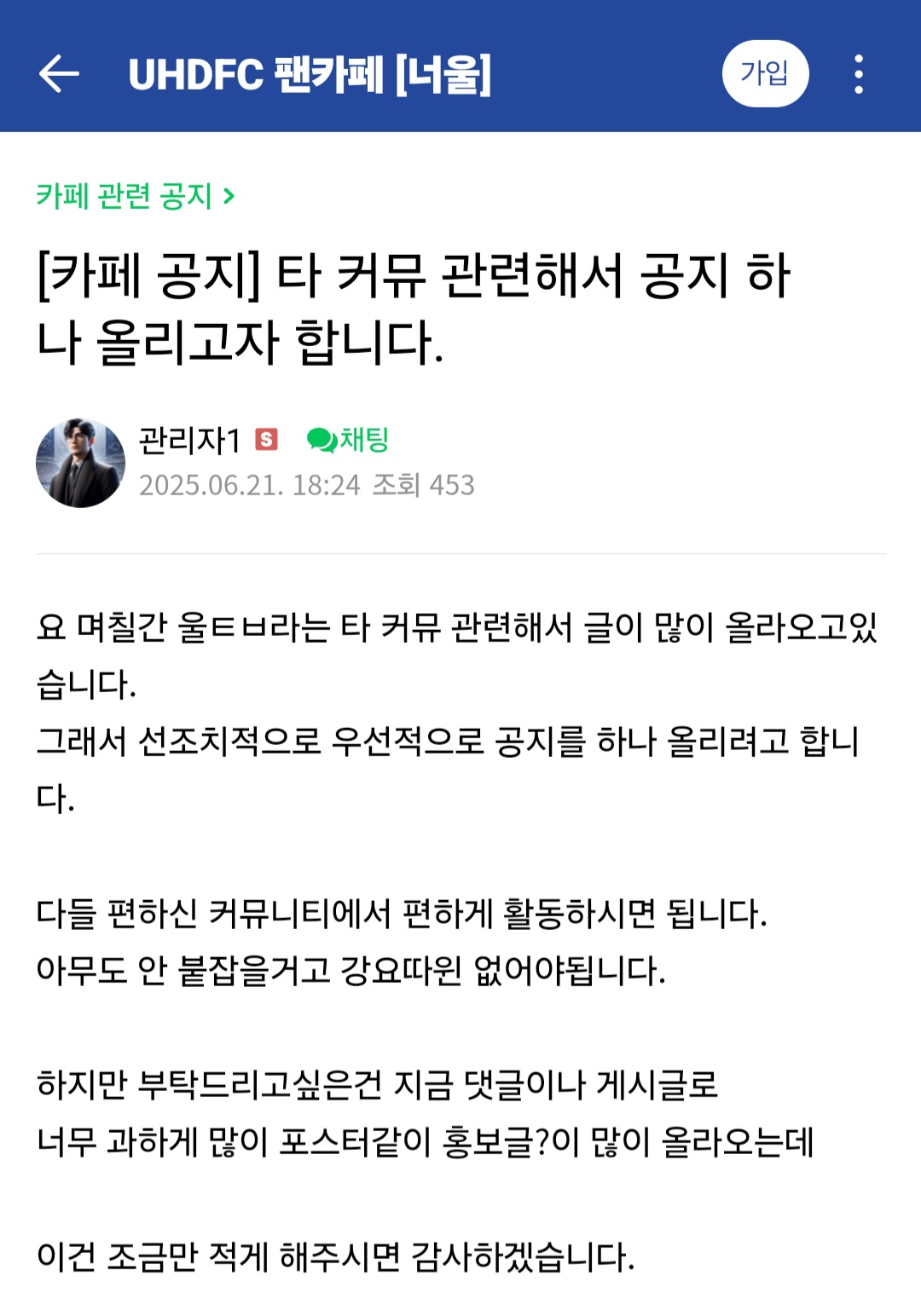Go back using the arrow icon

tap(59, 73)
